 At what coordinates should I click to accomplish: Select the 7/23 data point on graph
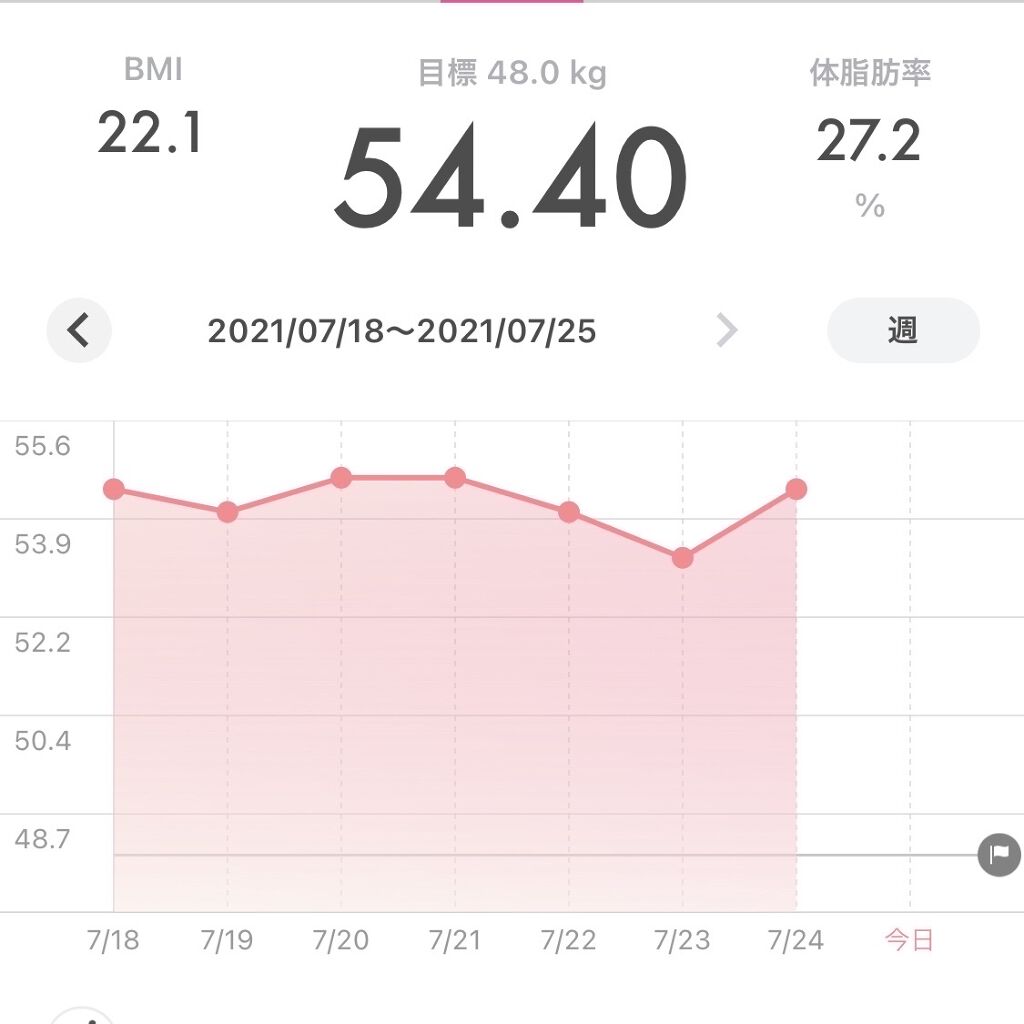682,558
